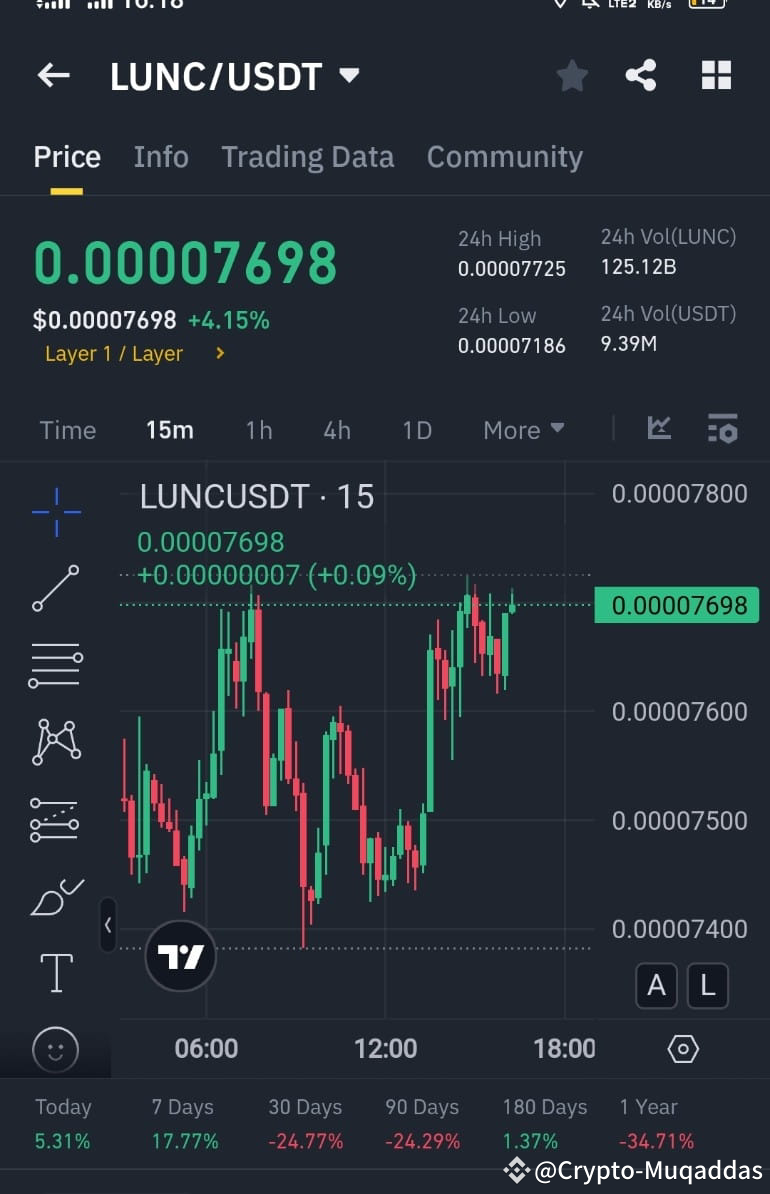Switch to the Trading Data tab
The image size is (770, 1194).
click(x=307, y=157)
